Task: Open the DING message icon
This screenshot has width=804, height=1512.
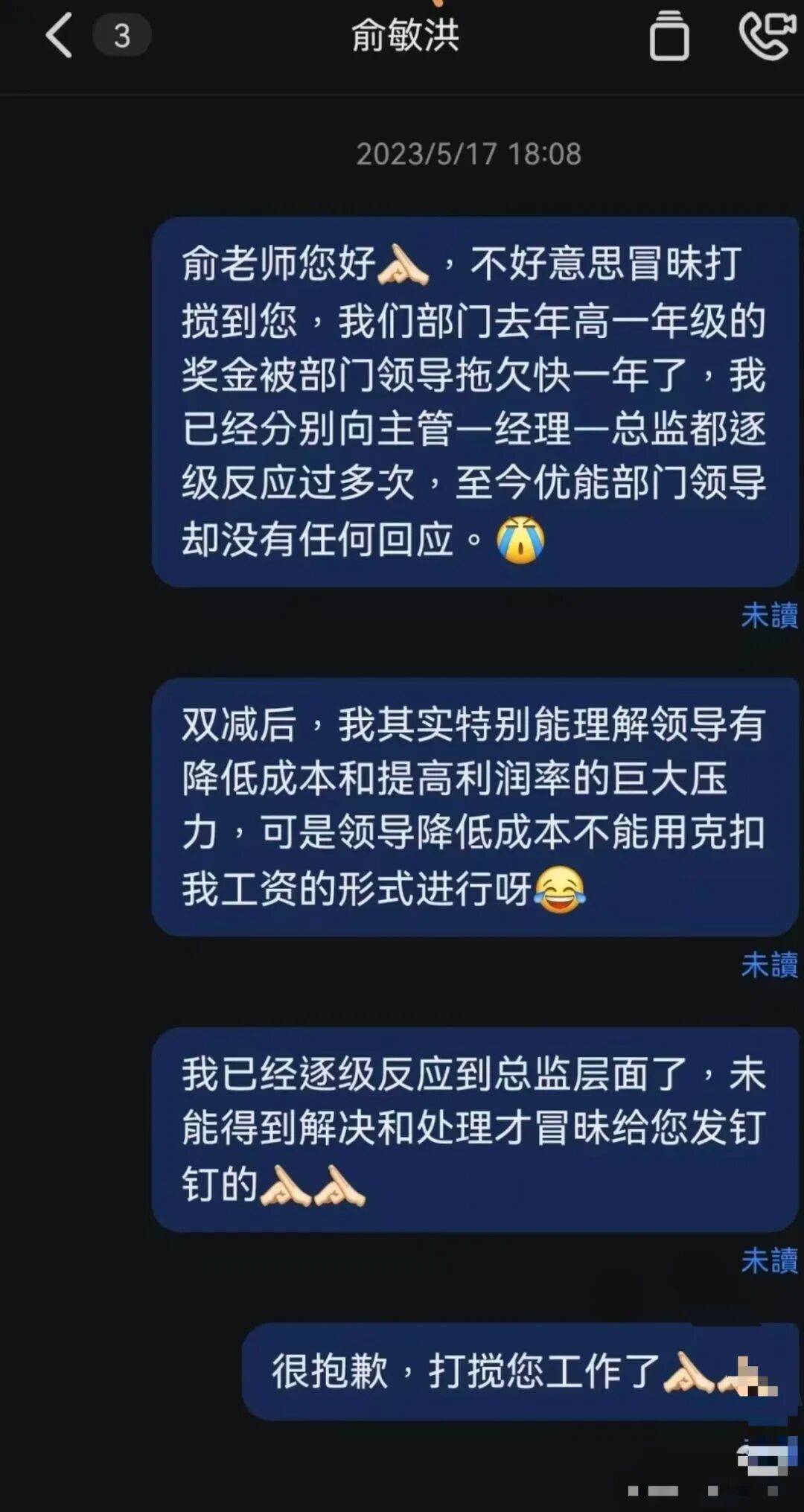Action: point(668,37)
